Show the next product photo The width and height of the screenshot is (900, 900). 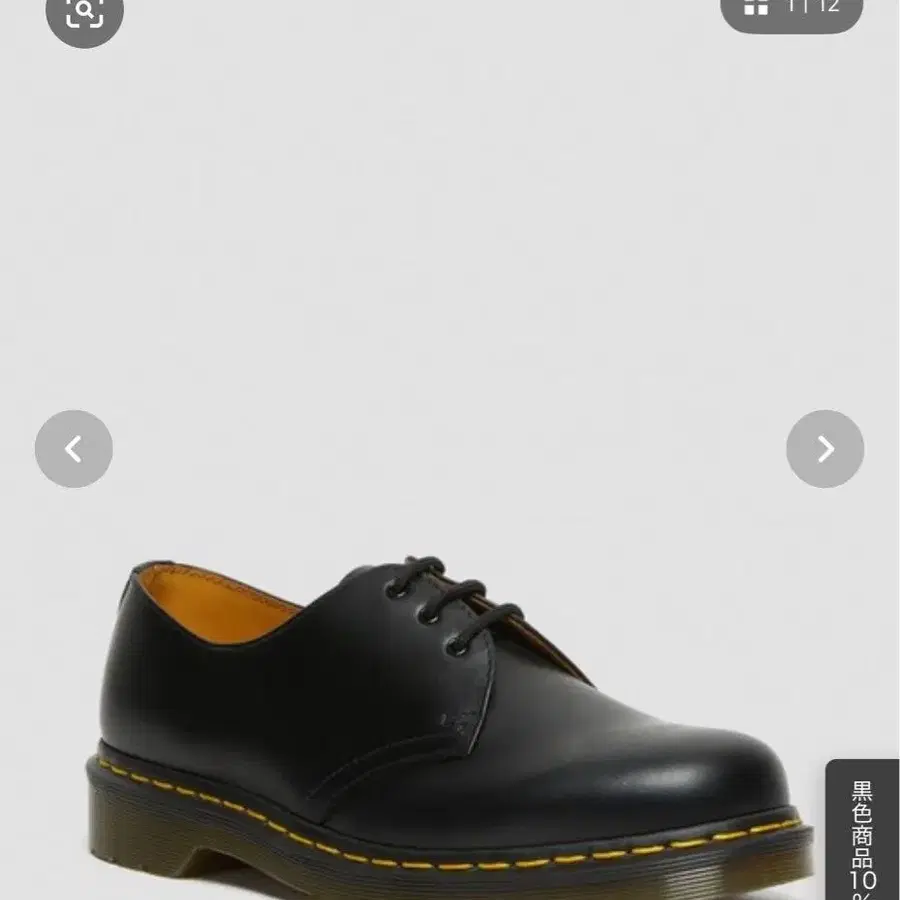tap(825, 449)
